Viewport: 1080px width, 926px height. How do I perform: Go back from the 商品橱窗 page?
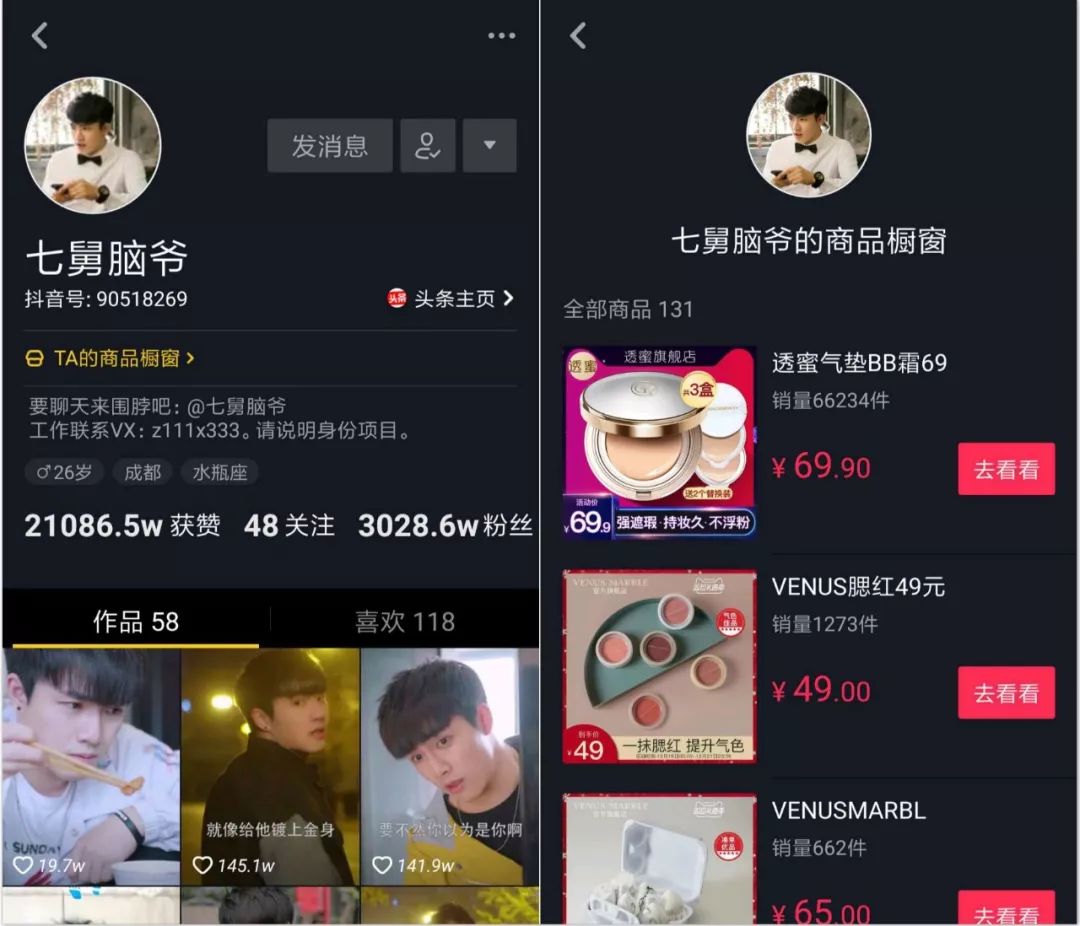(578, 36)
